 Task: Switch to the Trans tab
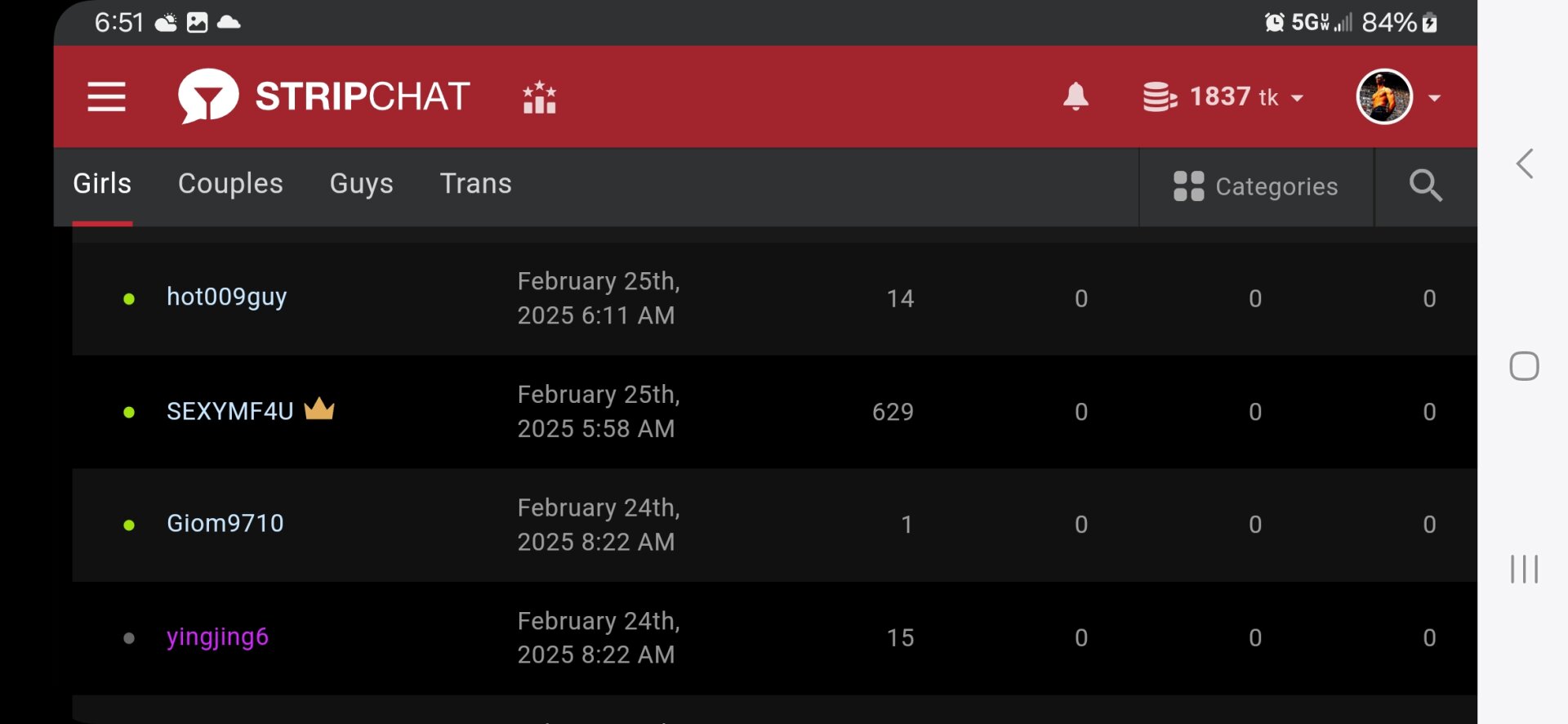[475, 184]
